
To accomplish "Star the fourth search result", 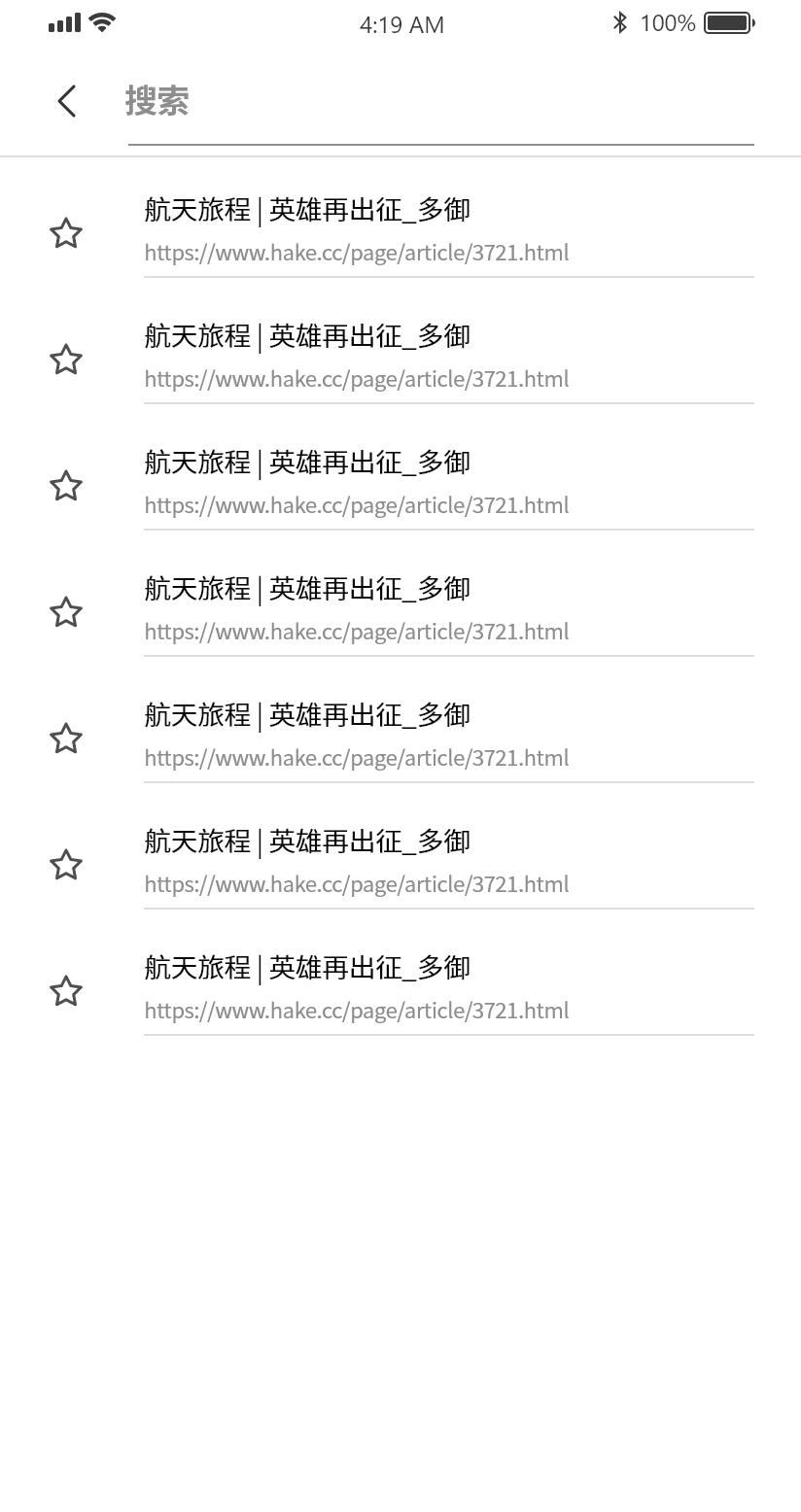I will coord(65,612).
